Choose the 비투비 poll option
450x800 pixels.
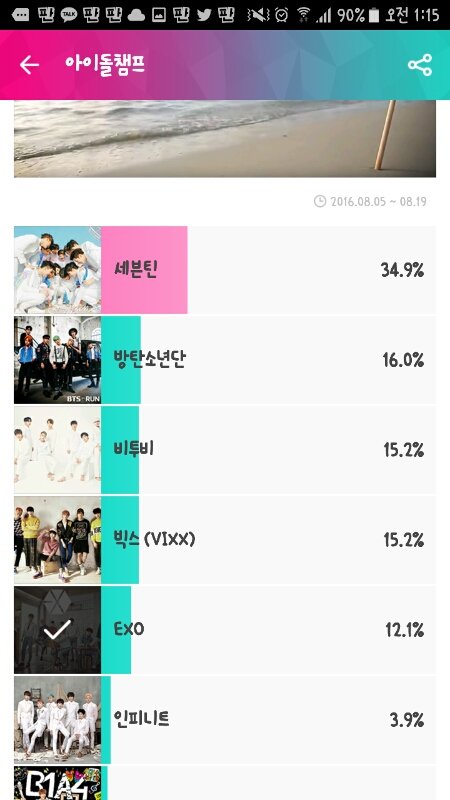pos(225,450)
